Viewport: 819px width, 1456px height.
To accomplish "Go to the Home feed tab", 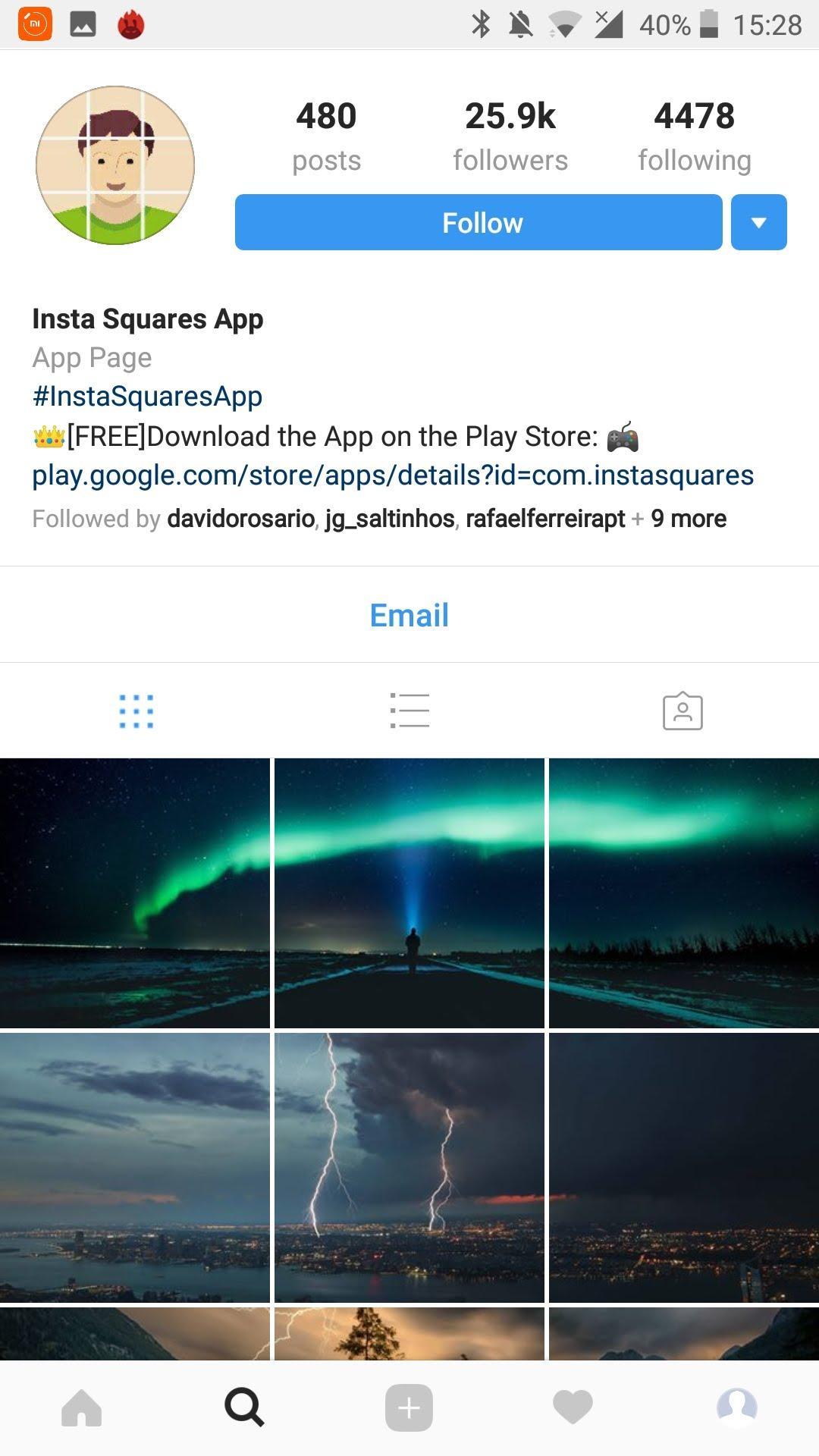I will (81, 1407).
